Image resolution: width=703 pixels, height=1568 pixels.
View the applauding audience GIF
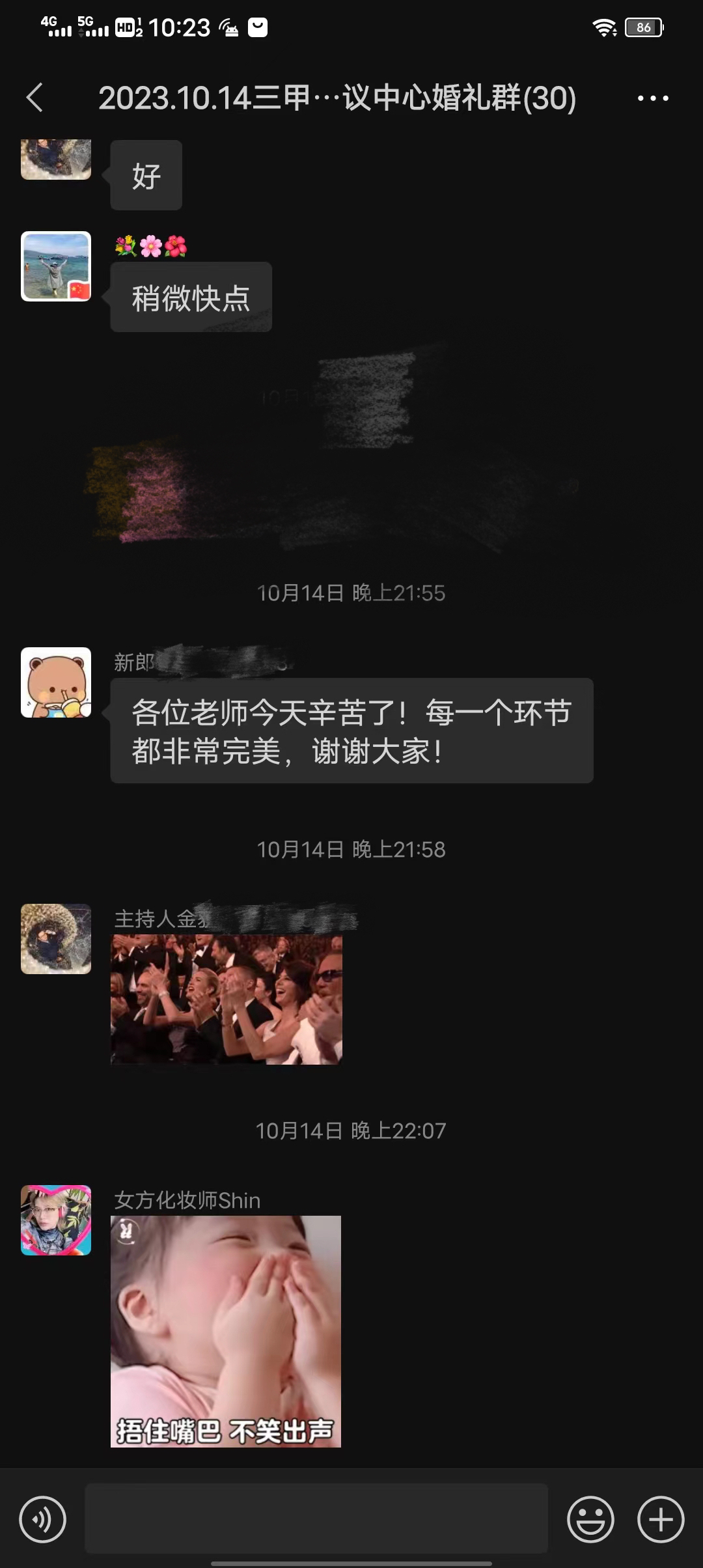coord(226,999)
